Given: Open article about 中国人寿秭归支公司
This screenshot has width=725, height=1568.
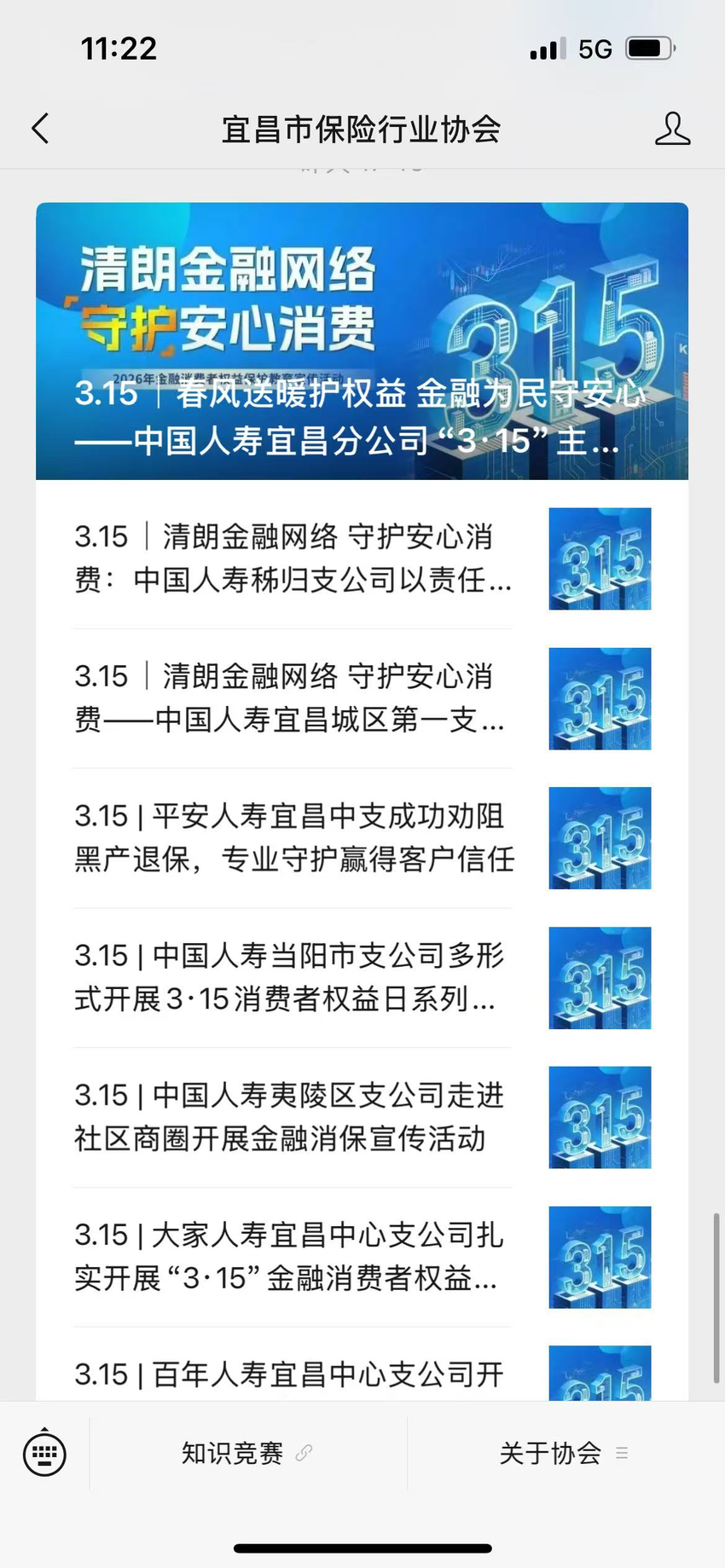Looking at the screenshot, I should pyautogui.click(x=293, y=558).
